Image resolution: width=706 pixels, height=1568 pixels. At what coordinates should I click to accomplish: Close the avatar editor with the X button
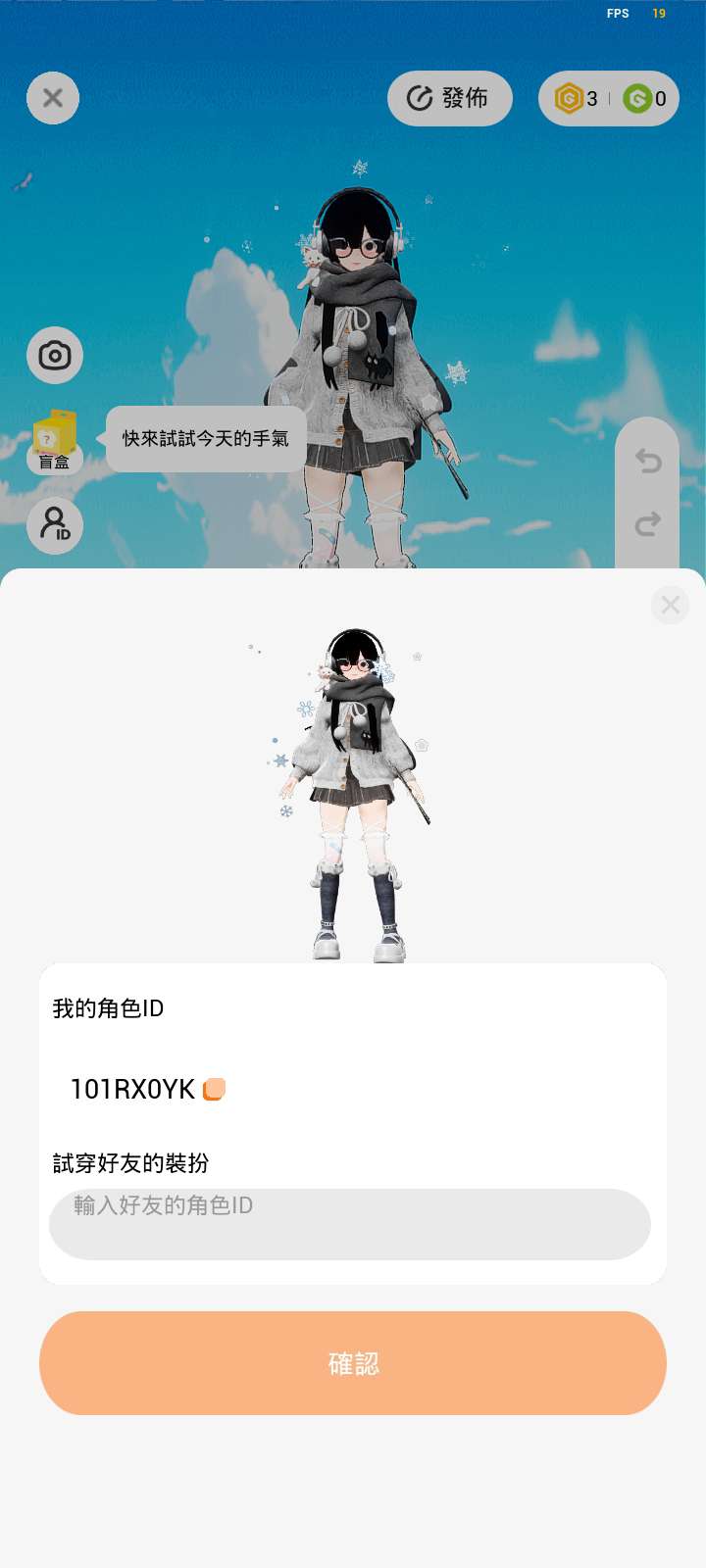pos(53,98)
